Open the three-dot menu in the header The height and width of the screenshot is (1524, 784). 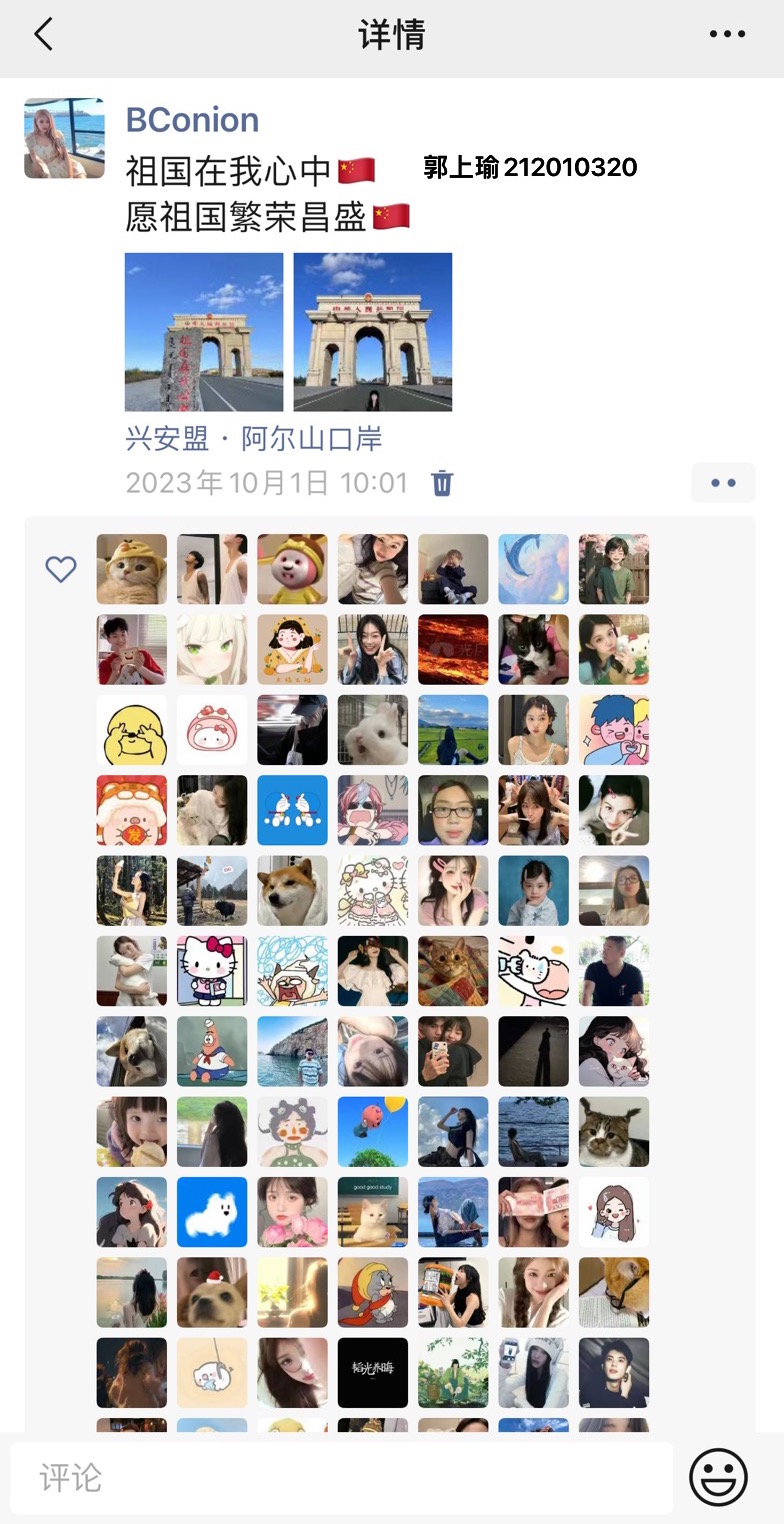(727, 34)
